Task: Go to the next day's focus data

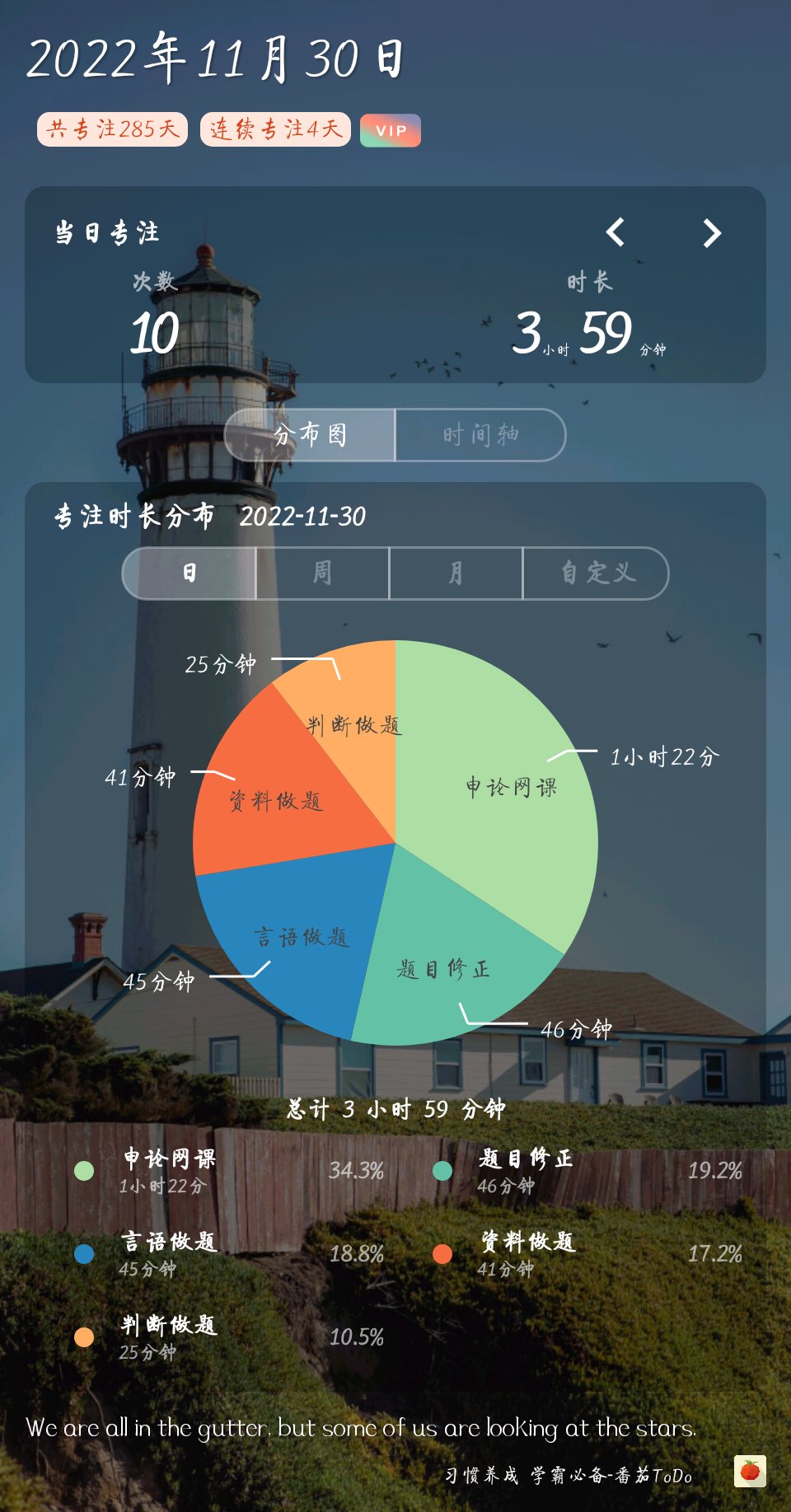Action: [x=712, y=233]
